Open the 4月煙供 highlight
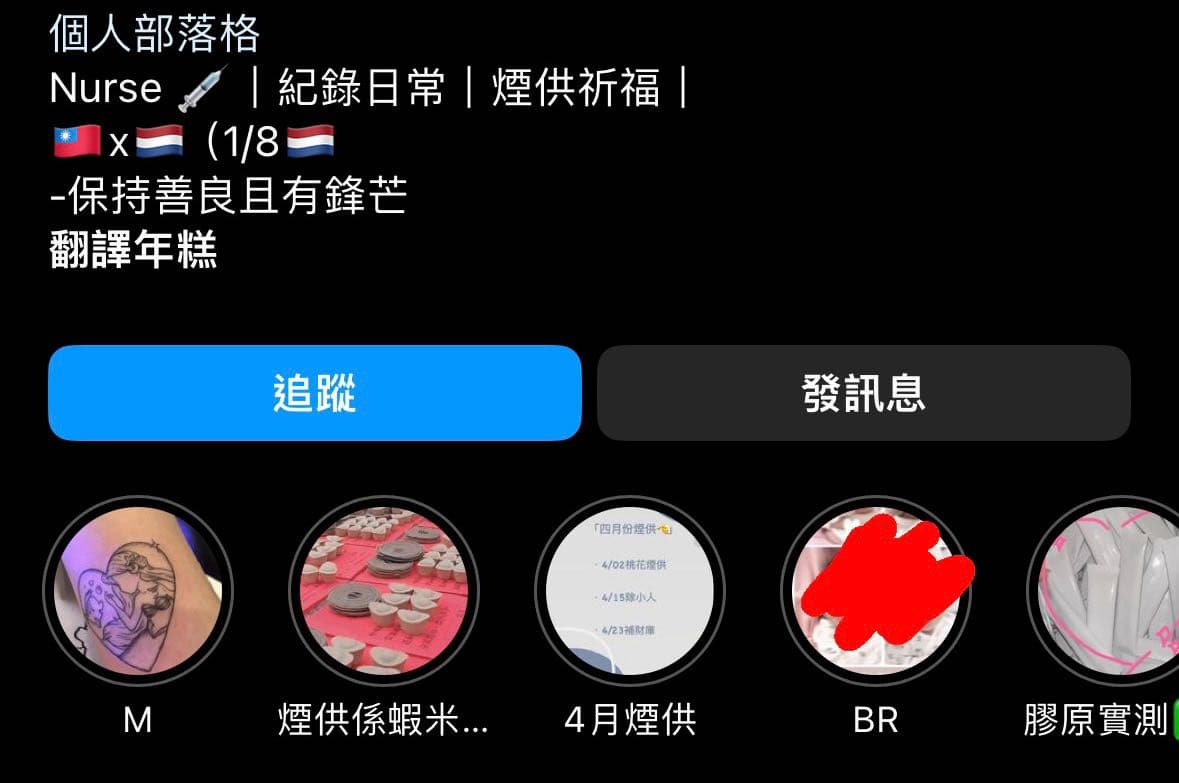1179x783 pixels. click(630, 592)
